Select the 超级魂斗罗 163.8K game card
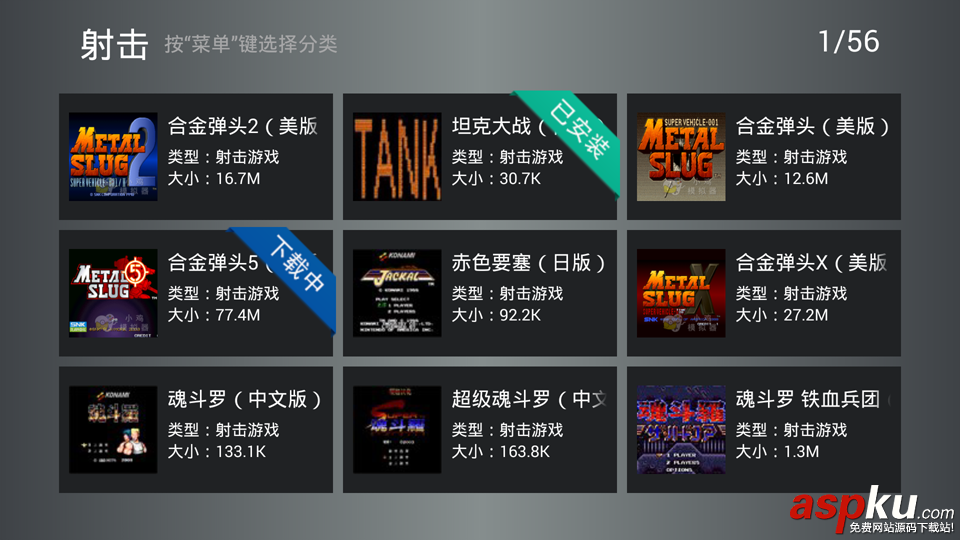960x540 pixels. point(480,429)
